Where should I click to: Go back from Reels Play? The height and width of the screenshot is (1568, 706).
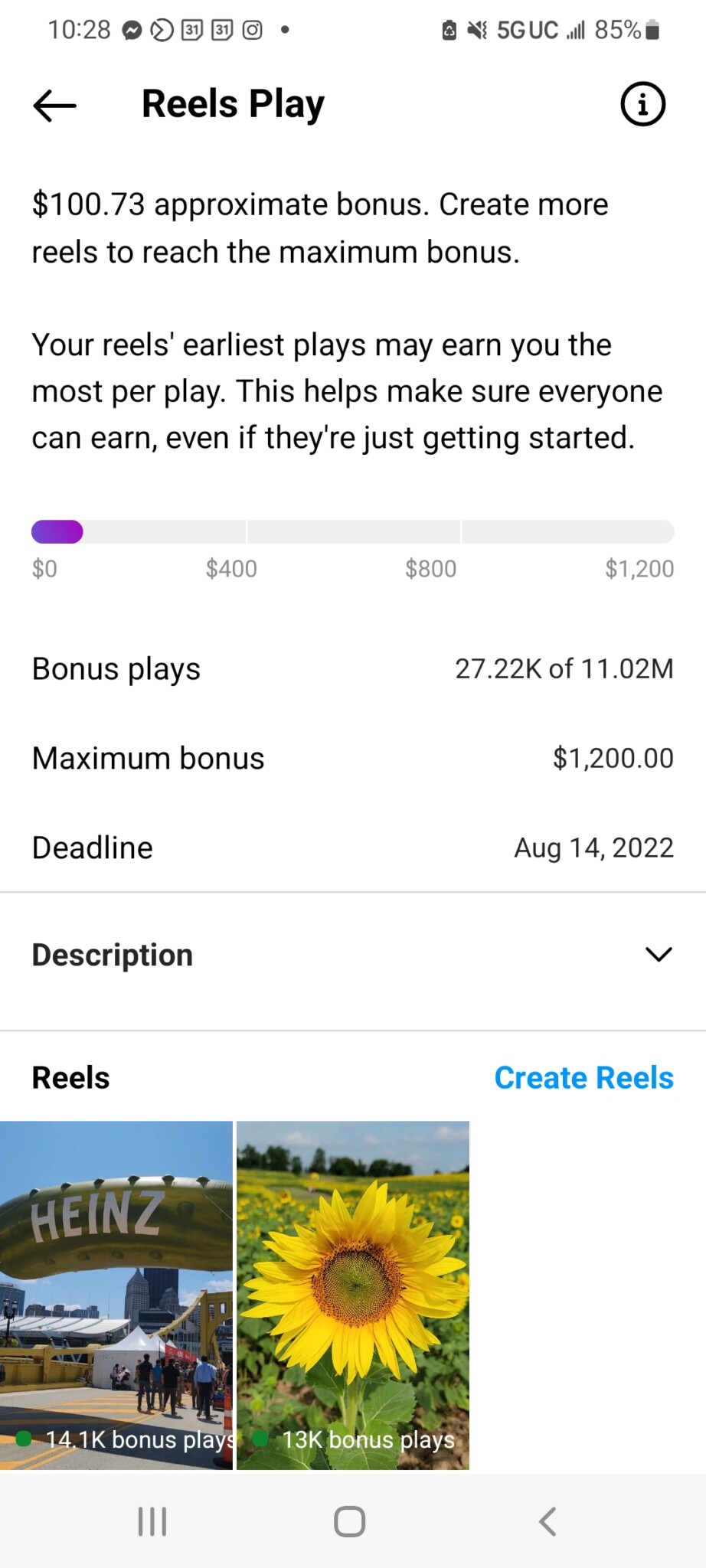[x=54, y=105]
